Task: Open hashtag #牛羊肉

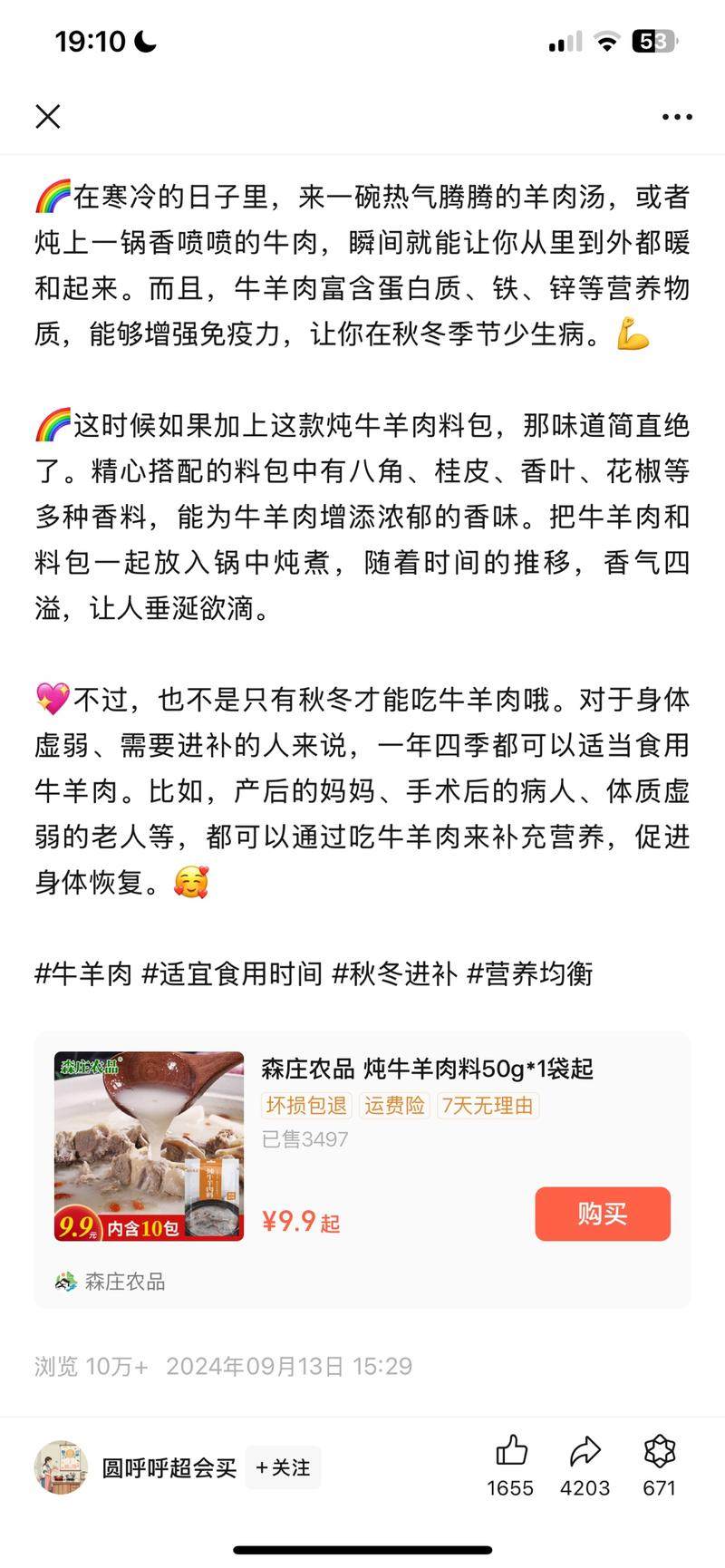Action: coord(83,973)
